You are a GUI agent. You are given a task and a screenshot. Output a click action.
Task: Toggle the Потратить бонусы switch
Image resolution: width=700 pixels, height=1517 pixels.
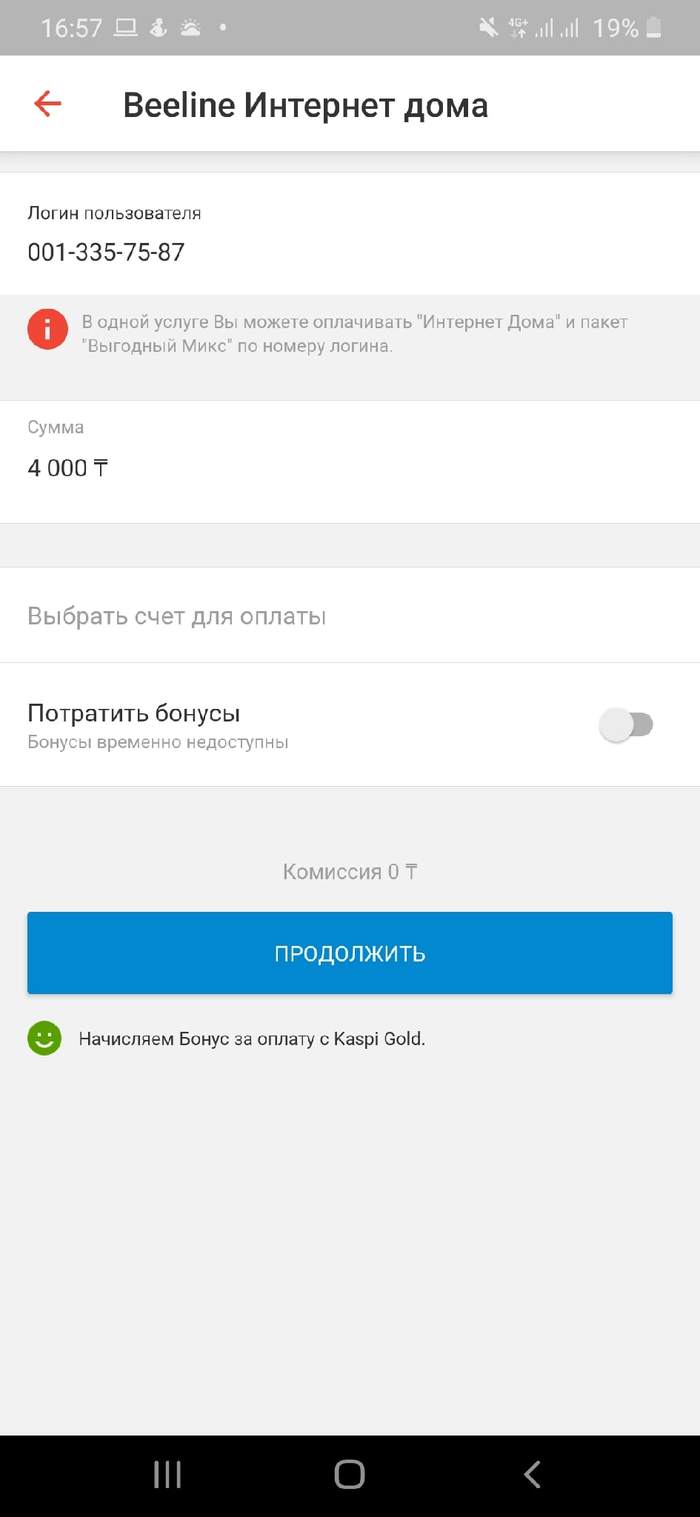tap(627, 725)
